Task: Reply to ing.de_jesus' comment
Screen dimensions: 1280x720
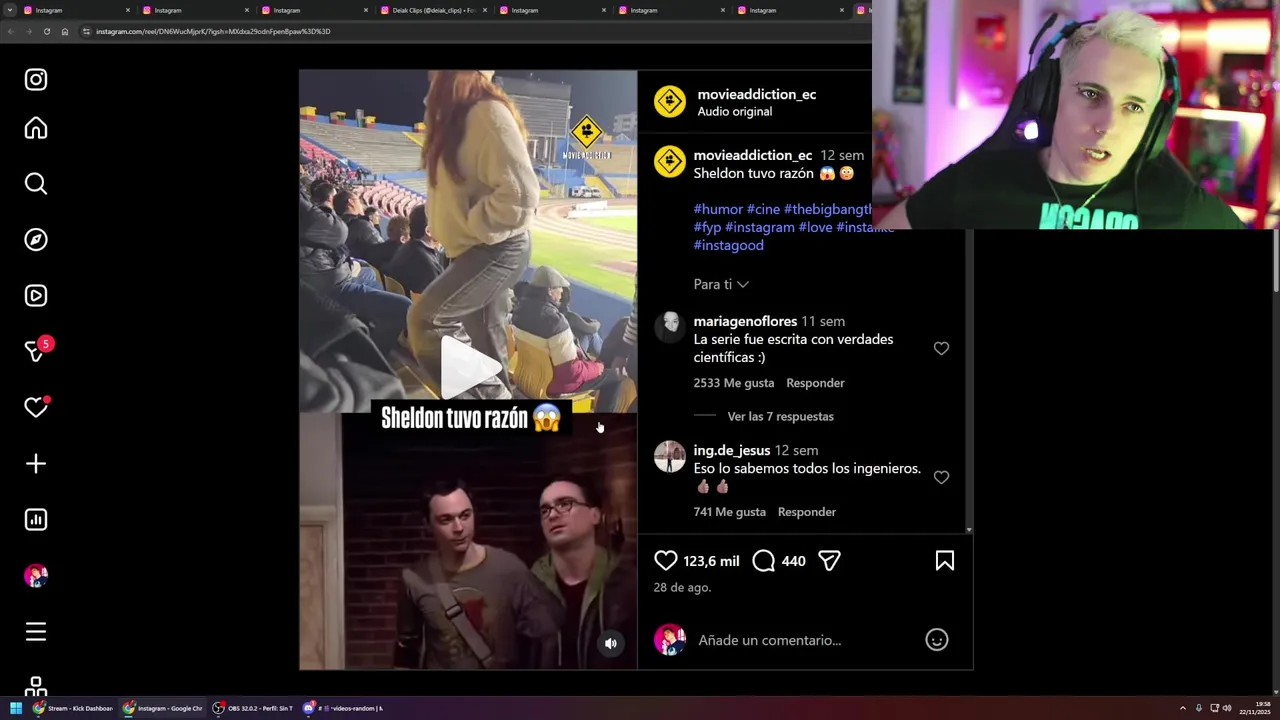Action: pyautogui.click(x=806, y=512)
